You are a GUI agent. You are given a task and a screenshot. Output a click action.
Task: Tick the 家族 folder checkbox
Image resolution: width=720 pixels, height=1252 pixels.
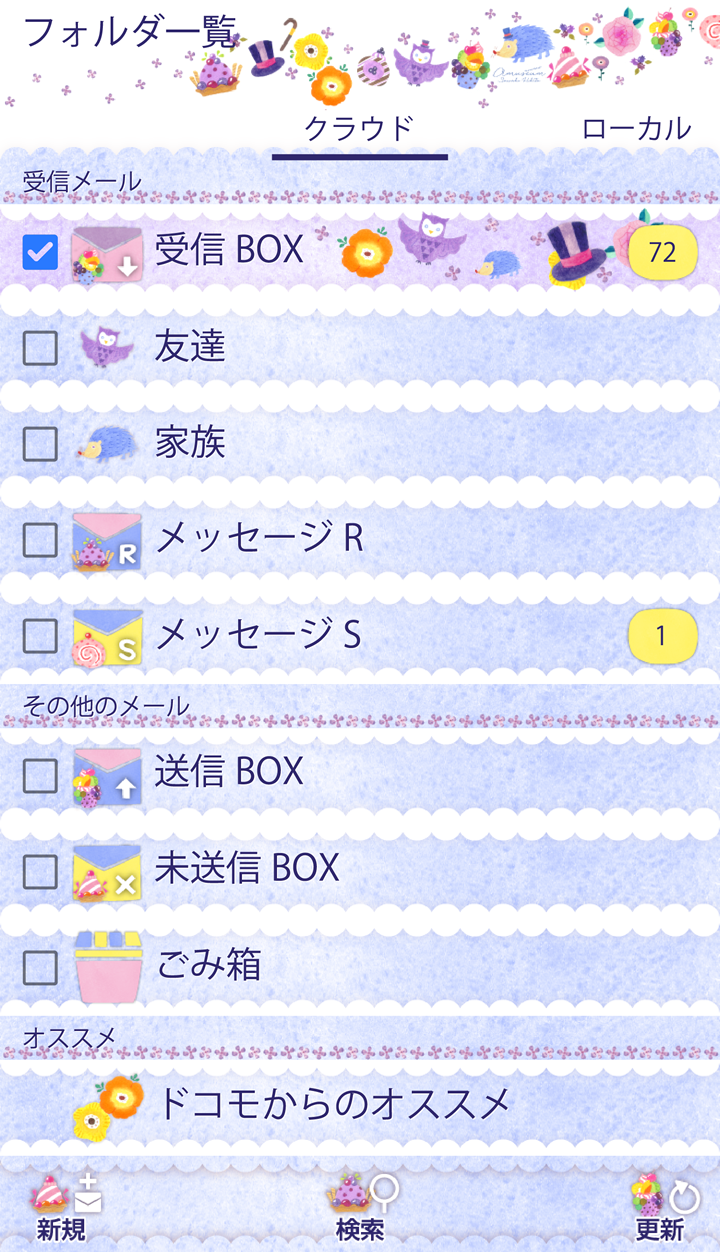40,443
